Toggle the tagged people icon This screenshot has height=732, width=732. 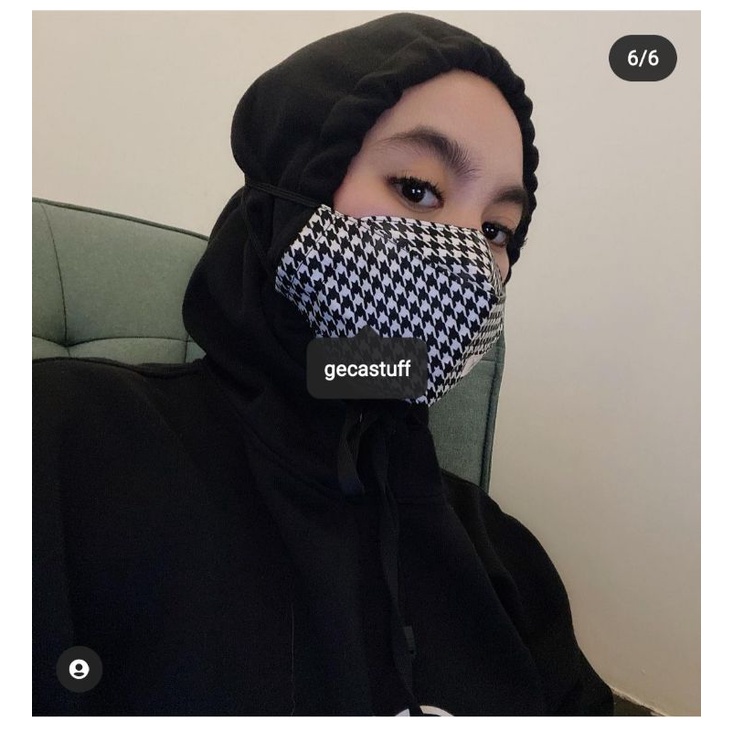(x=79, y=669)
